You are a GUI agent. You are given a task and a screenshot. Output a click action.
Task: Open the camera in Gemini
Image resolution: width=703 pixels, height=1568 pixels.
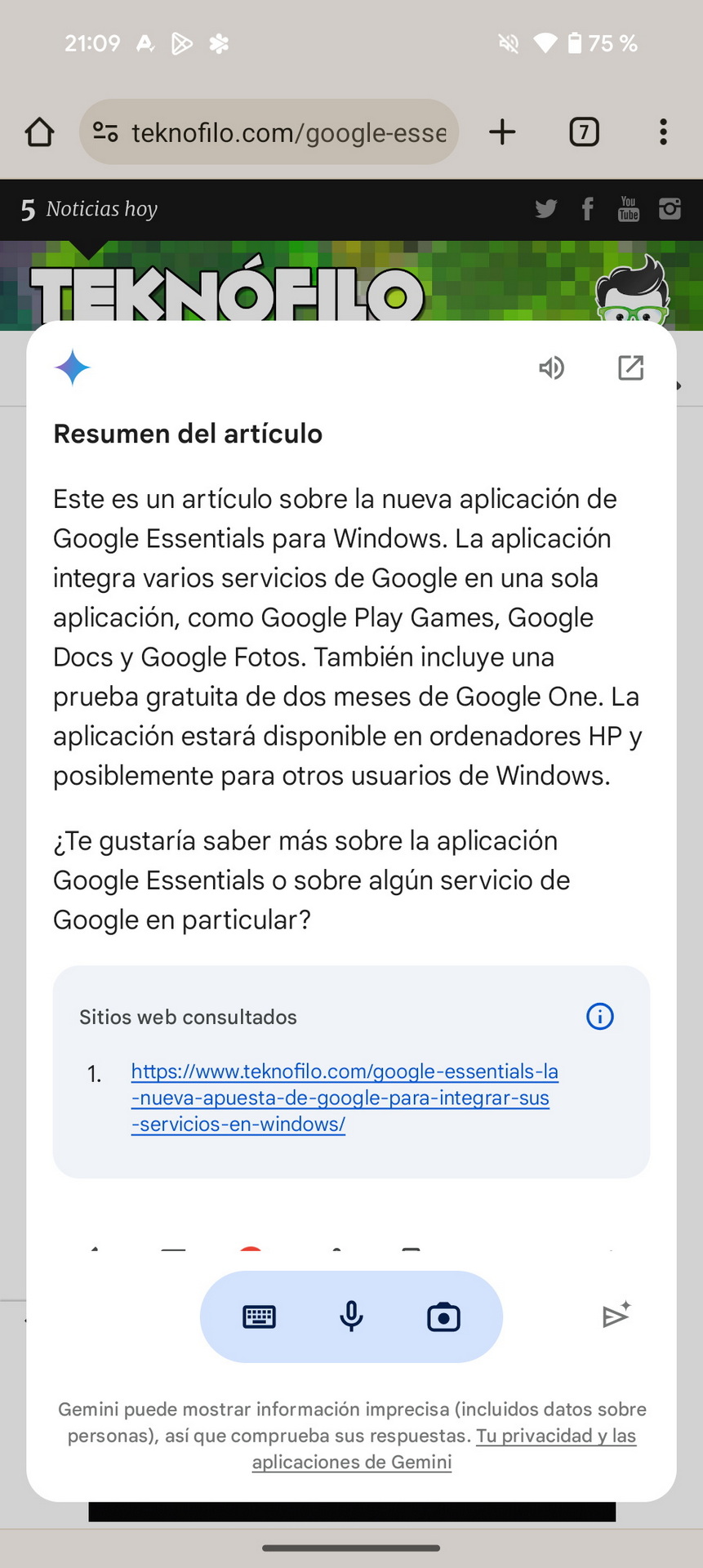(x=443, y=1316)
